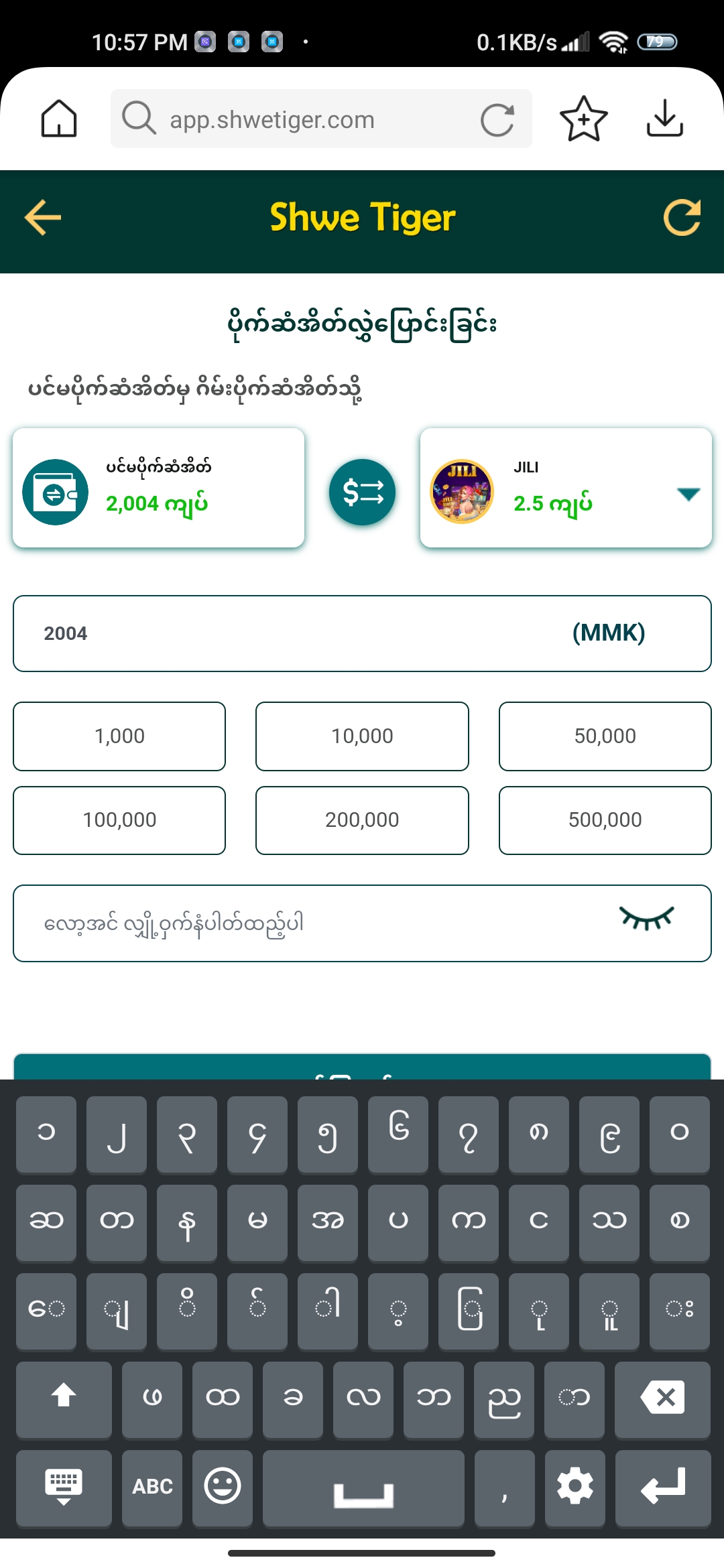Select the 200,000 amount
724x1568 pixels.
point(362,820)
